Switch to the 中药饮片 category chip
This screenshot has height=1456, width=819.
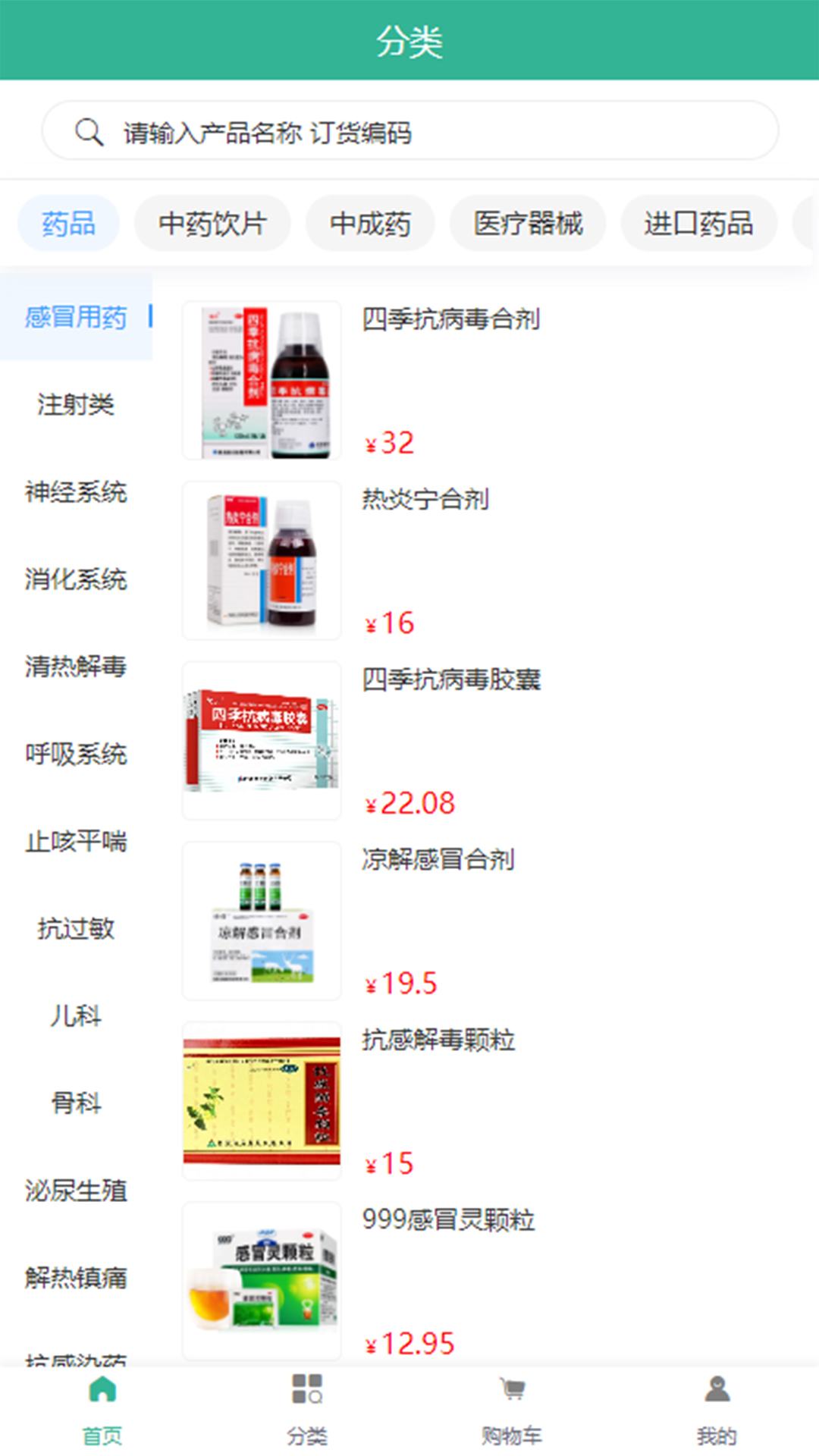(x=212, y=224)
